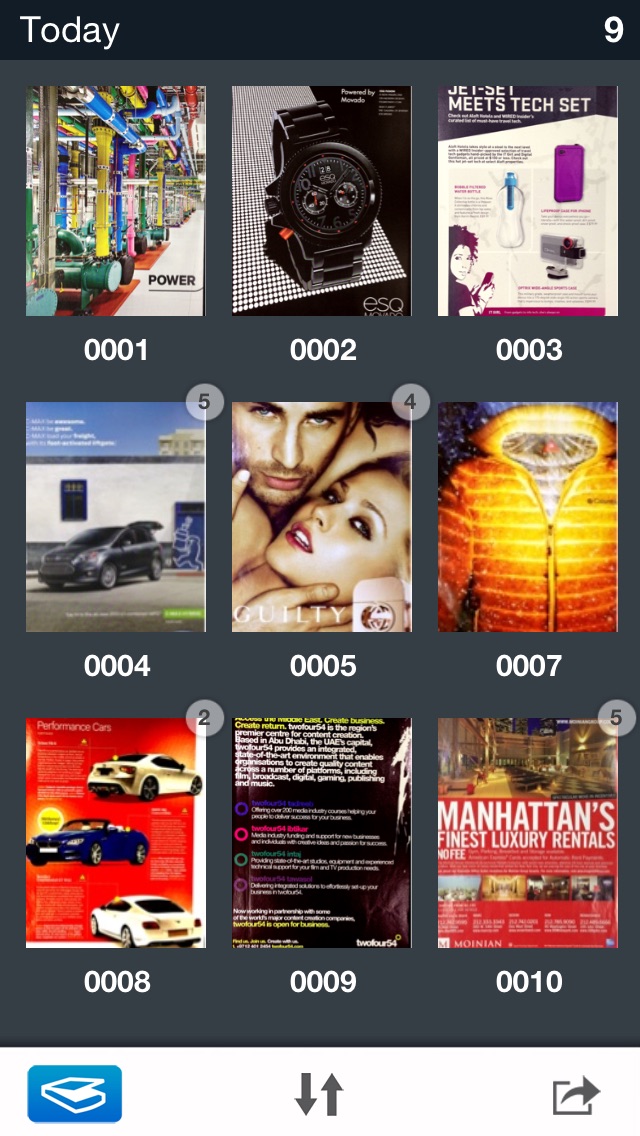Open the share or export action
The width and height of the screenshot is (640, 1136).
[576, 1094]
